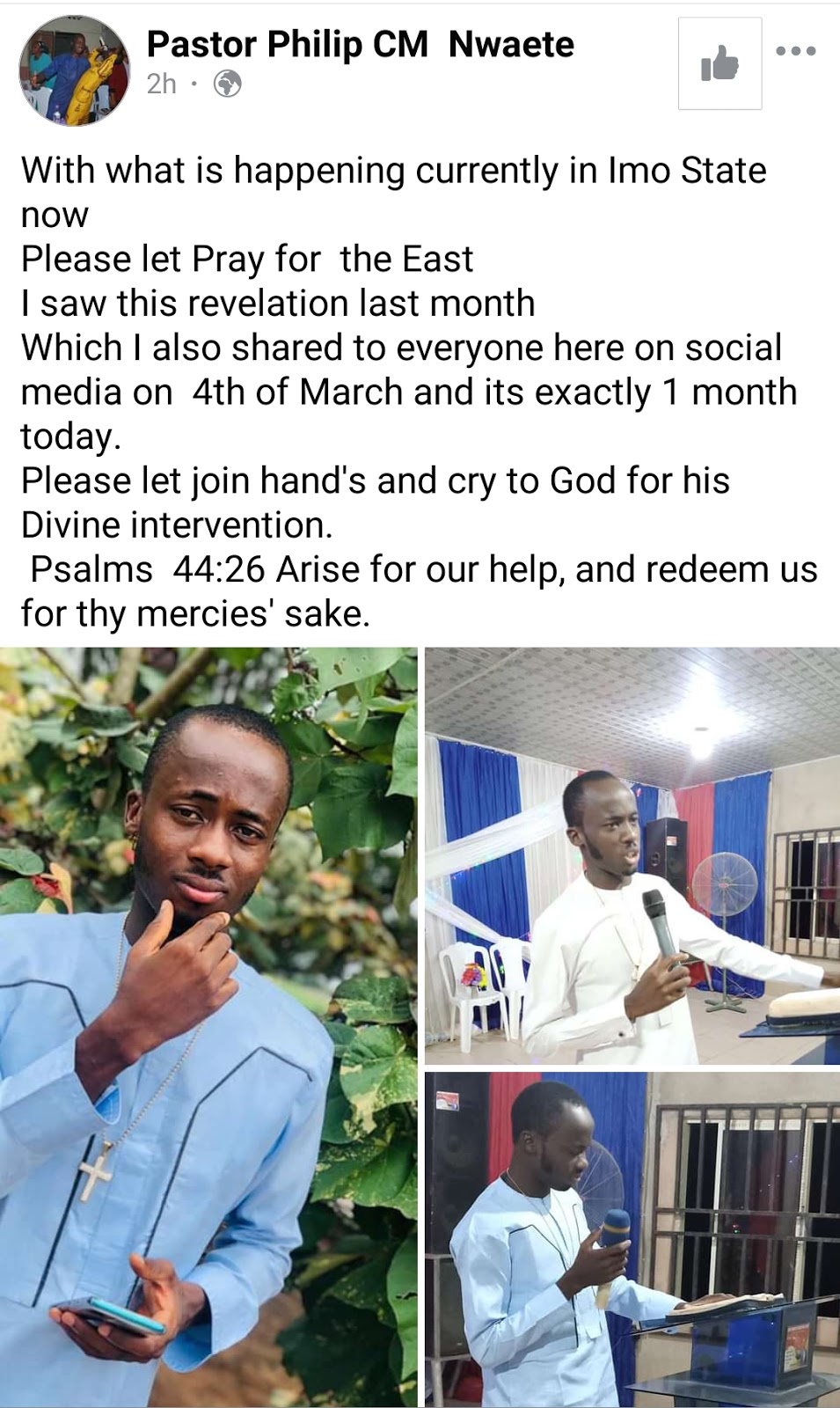Screen dimensions: 840x1408
Task: Open Pastor Philip CM Nwaete's profile picture
Action: (x=75, y=70)
